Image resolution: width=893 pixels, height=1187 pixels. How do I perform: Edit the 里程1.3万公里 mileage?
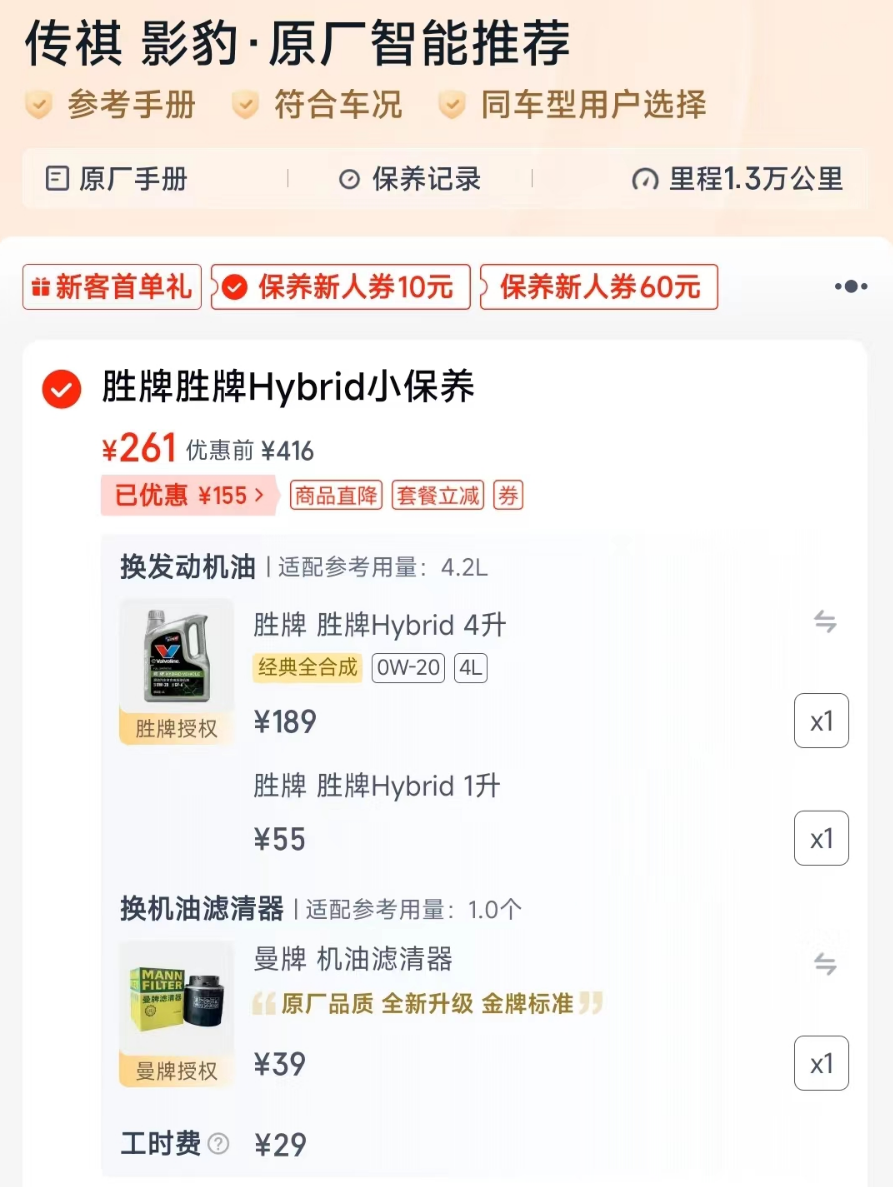coord(737,180)
